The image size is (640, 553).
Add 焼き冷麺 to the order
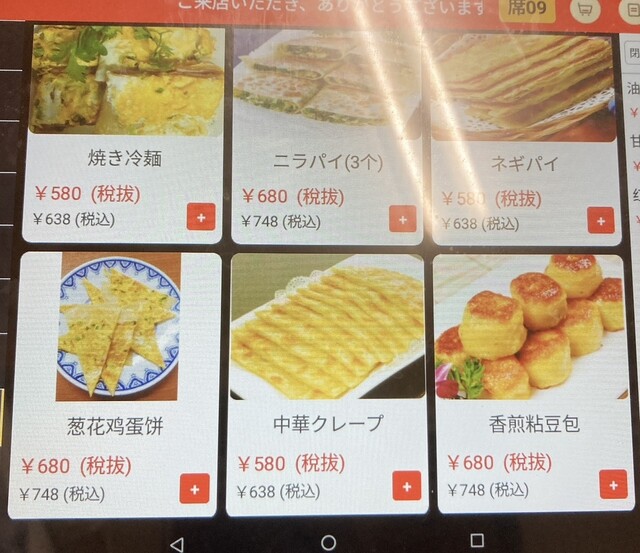click(x=201, y=217)
